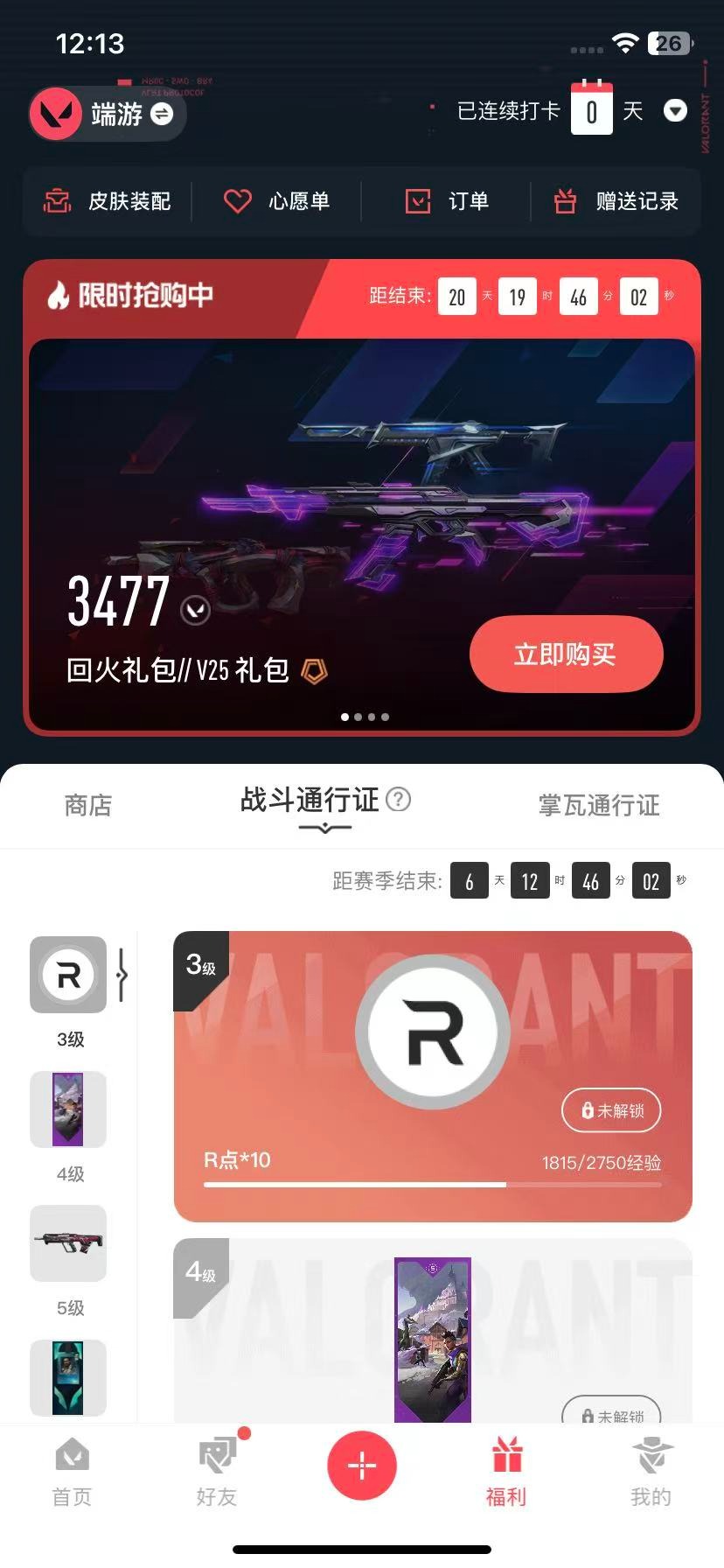This screenshot has width=724, height=1568.
Task: Open the 心愿单 wishlist
Action: (277, 201)
